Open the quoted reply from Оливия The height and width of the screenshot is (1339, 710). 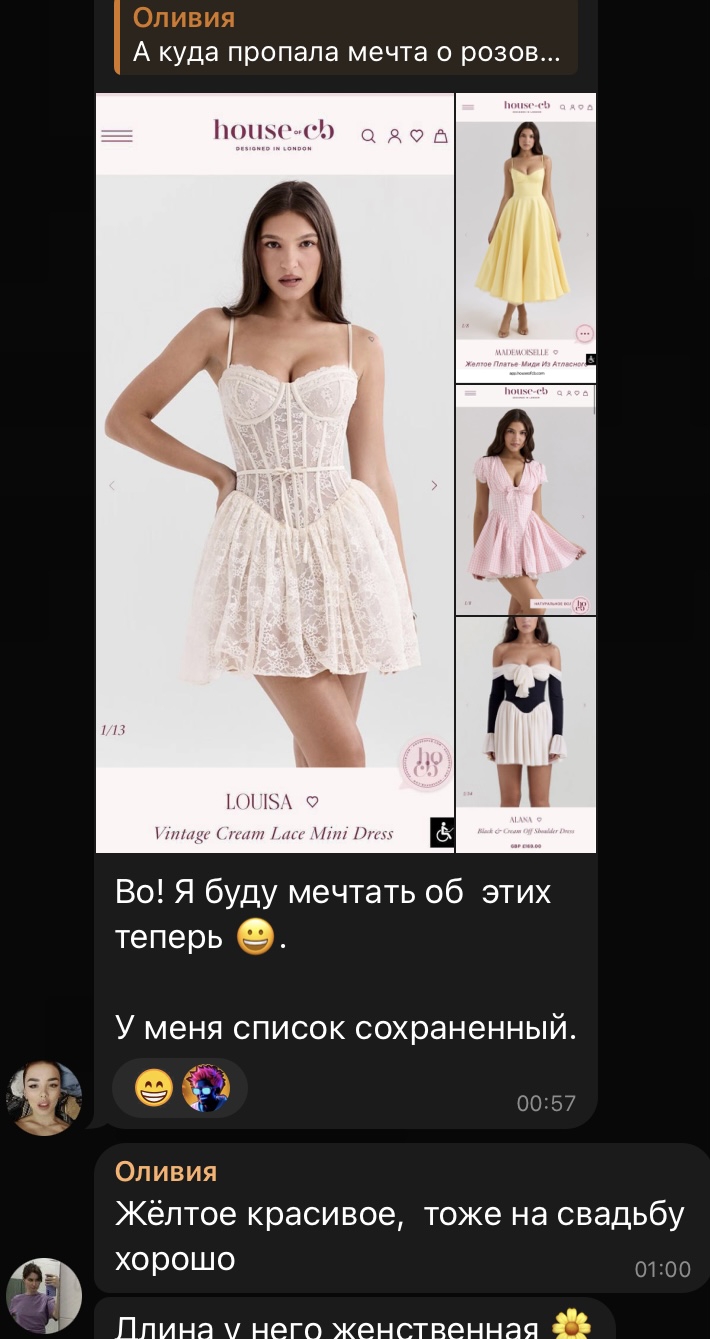[346, 36]
